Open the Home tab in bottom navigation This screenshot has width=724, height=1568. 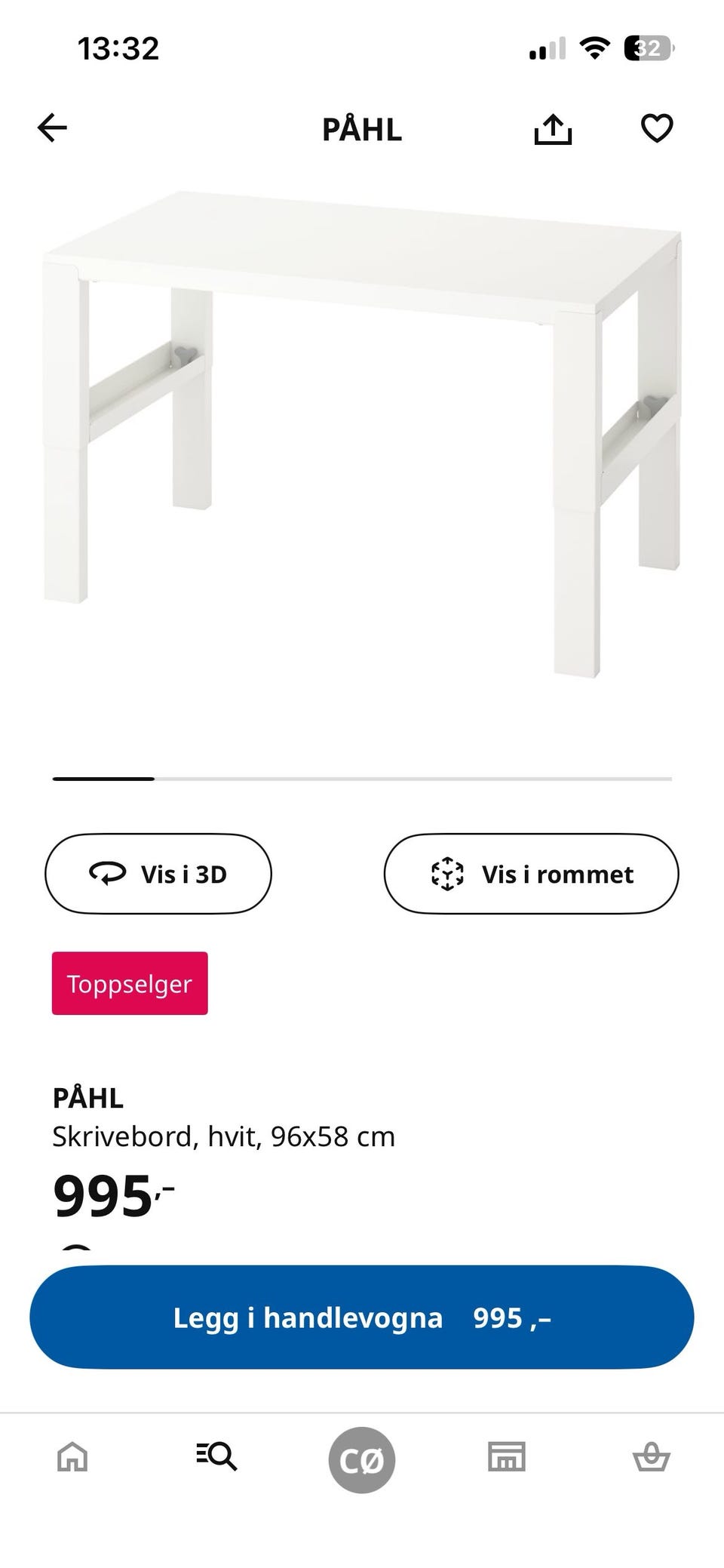pos(72,1458)
